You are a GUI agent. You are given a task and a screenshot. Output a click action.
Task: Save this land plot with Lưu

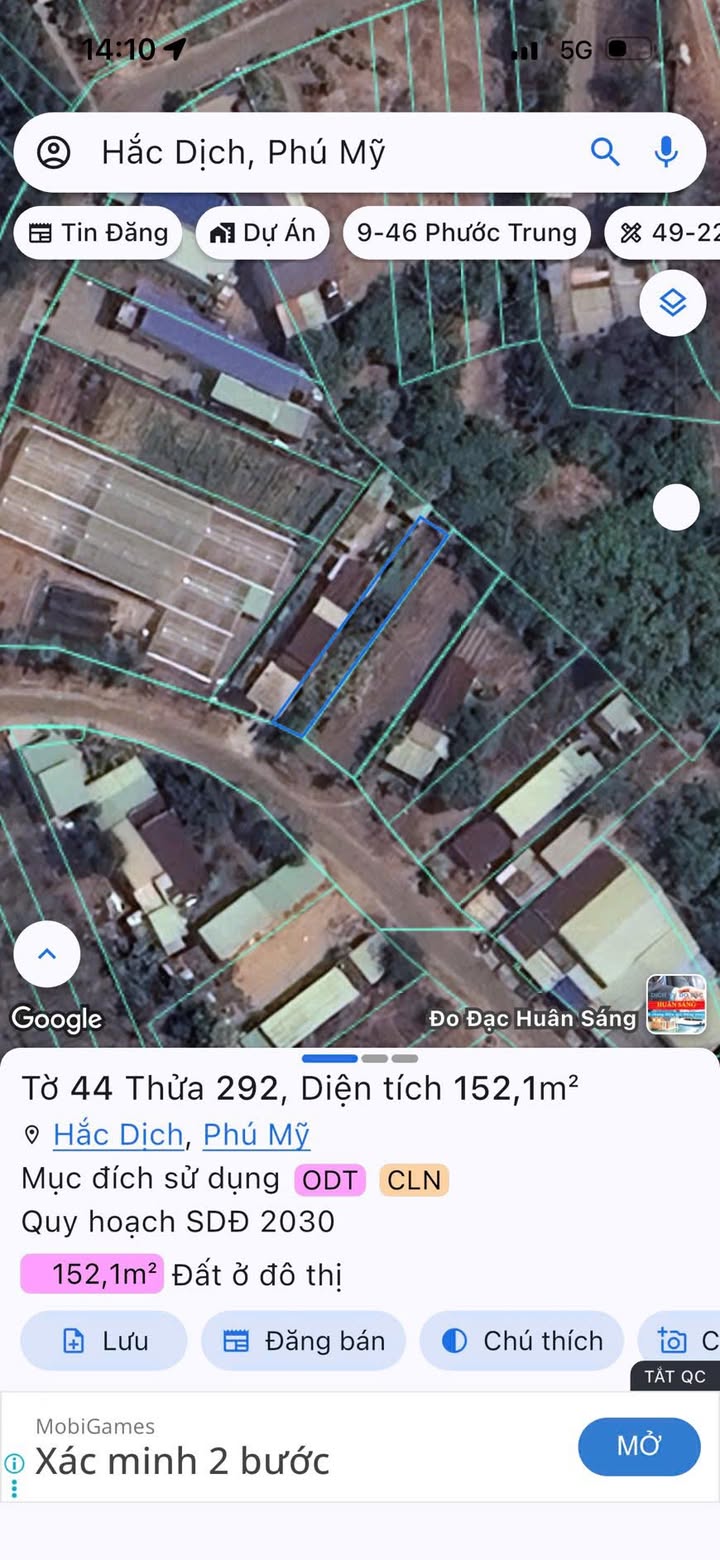104,1340
